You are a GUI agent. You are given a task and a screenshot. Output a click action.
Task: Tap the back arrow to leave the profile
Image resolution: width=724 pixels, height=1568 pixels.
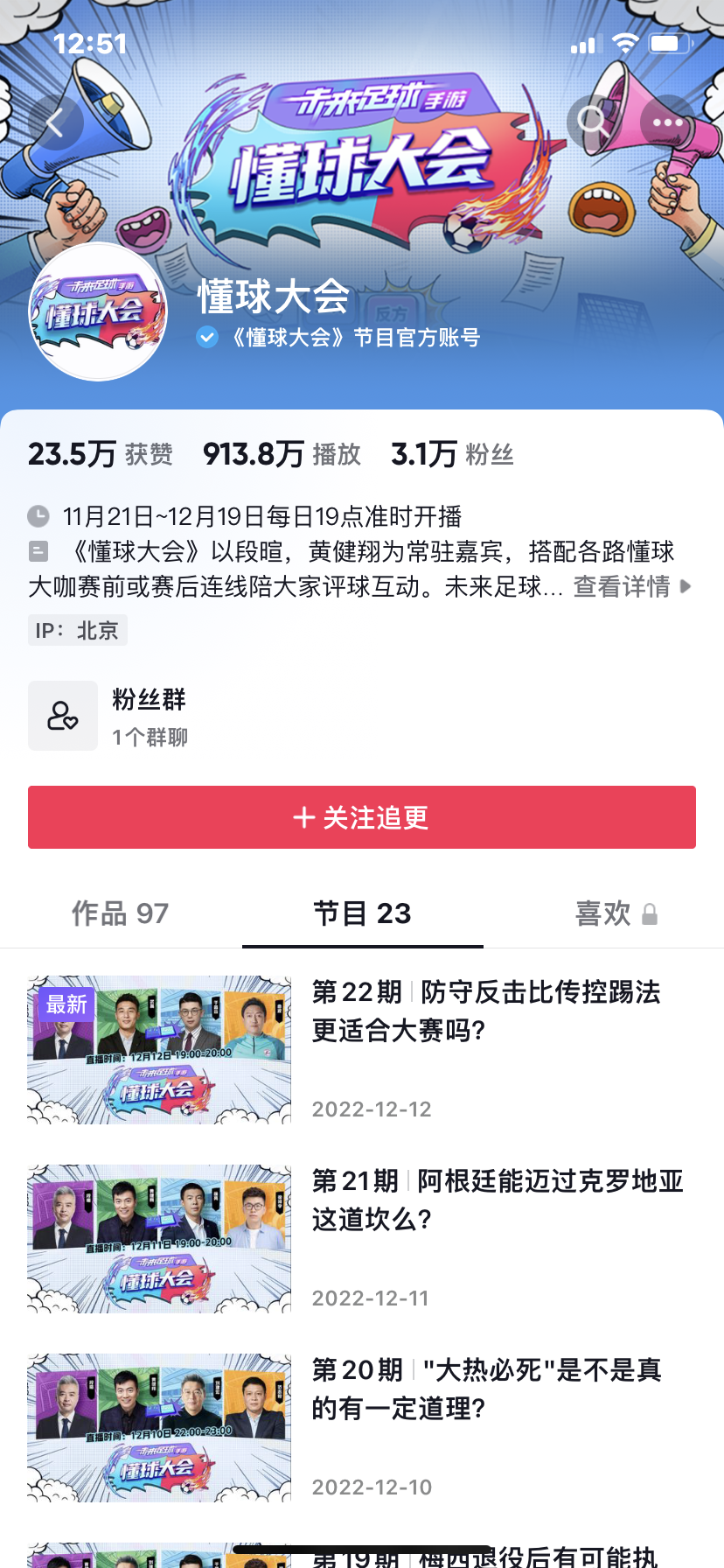pyautogui.click(x=54, y=122)
